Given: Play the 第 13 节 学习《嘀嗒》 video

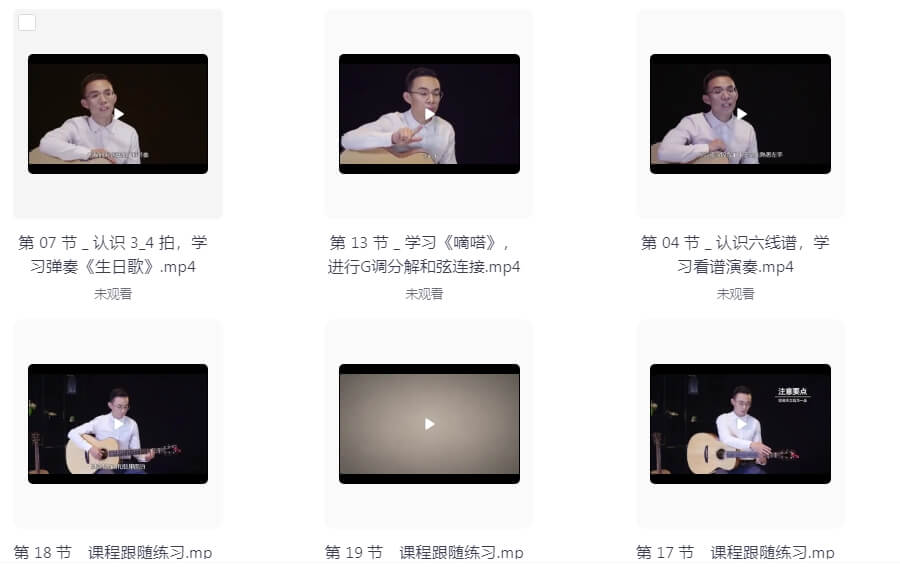Looking at the screenshot, I should tap(429, 114).
